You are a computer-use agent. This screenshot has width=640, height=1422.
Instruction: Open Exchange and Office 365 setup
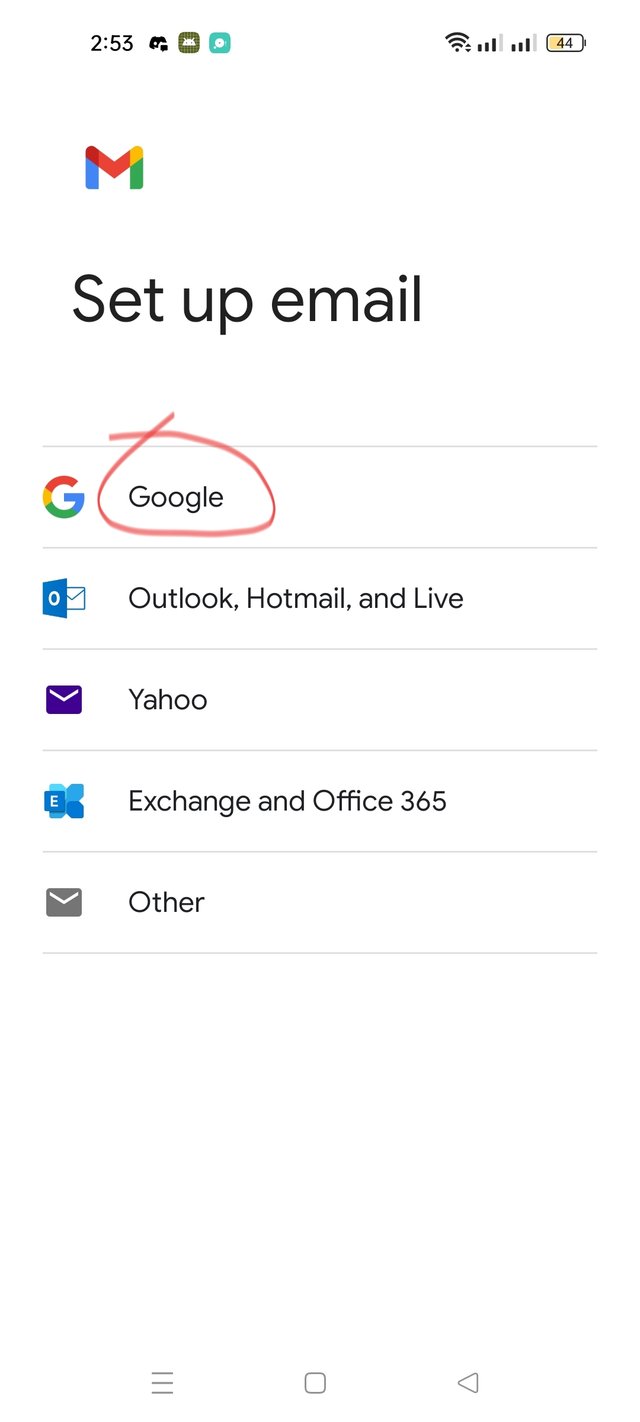pos(287,801)
